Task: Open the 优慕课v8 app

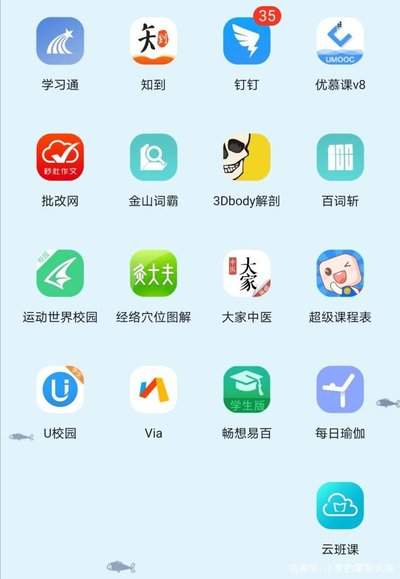Action: pyautogui.click(x=340, y=41)
